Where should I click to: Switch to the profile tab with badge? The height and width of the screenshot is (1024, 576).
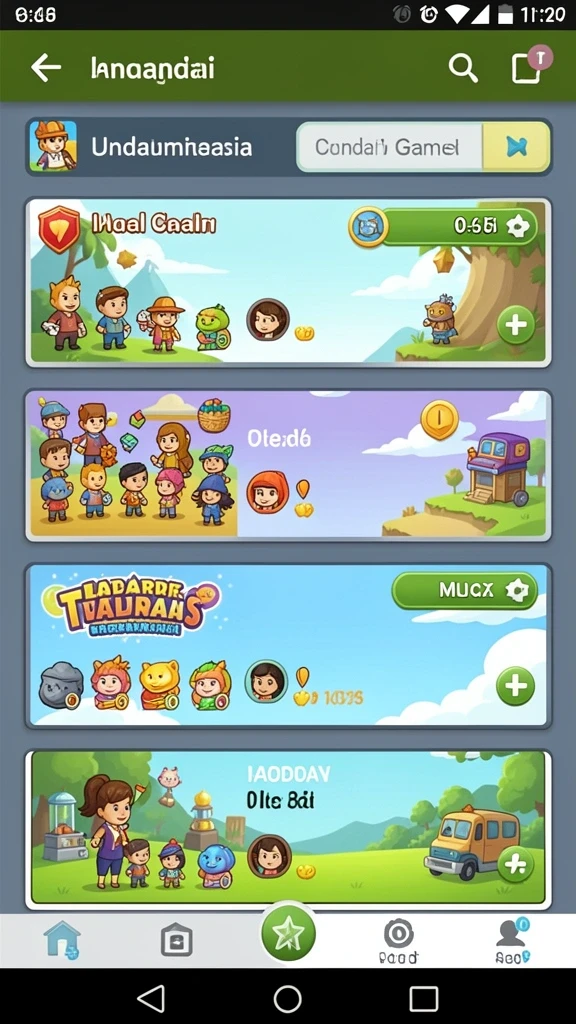[513, 941]
